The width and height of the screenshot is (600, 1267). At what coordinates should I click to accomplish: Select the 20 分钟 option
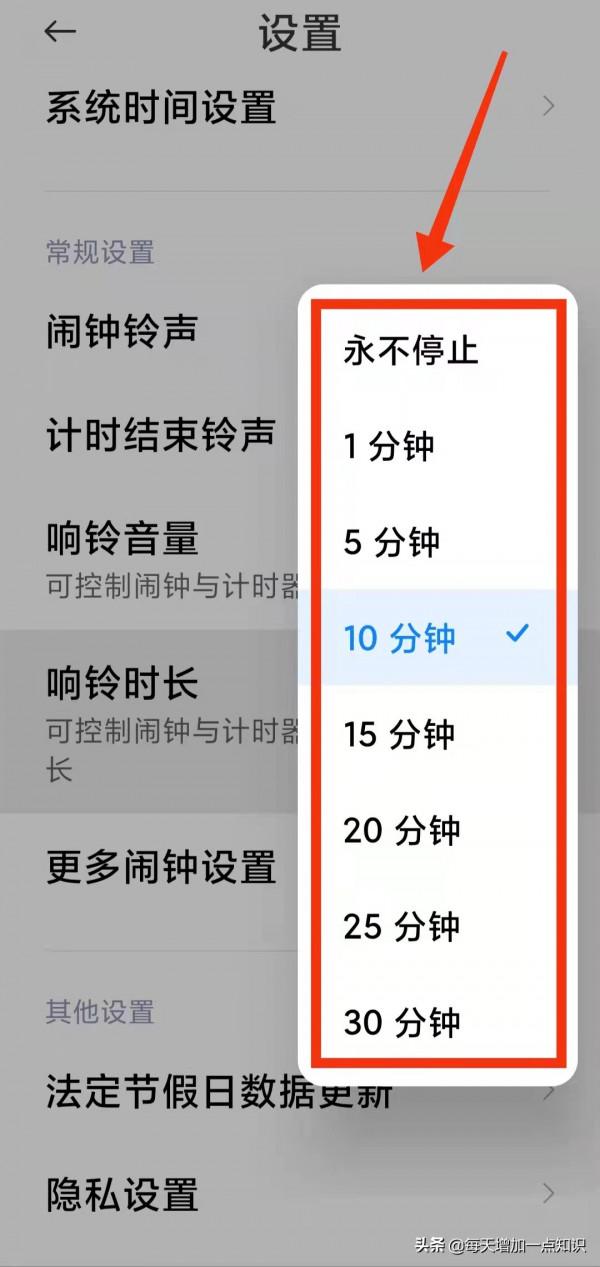pos(401,831)
